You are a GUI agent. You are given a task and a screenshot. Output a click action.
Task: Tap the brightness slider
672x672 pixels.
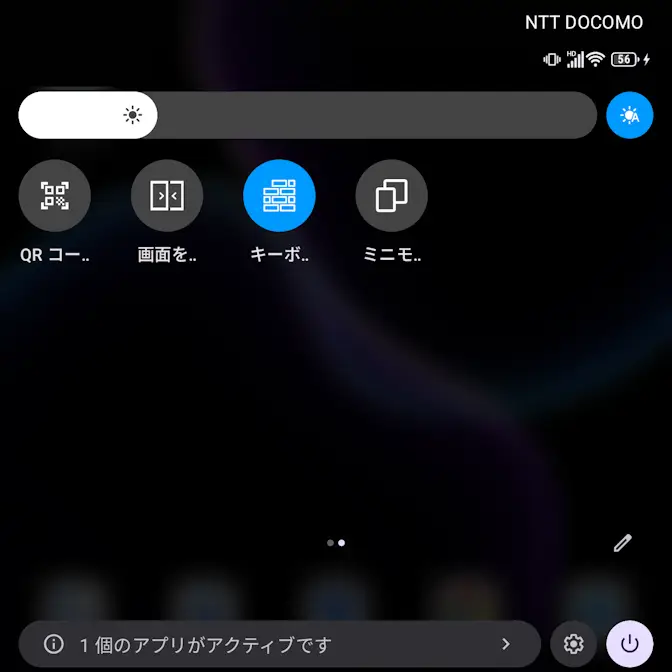point(307,115)
